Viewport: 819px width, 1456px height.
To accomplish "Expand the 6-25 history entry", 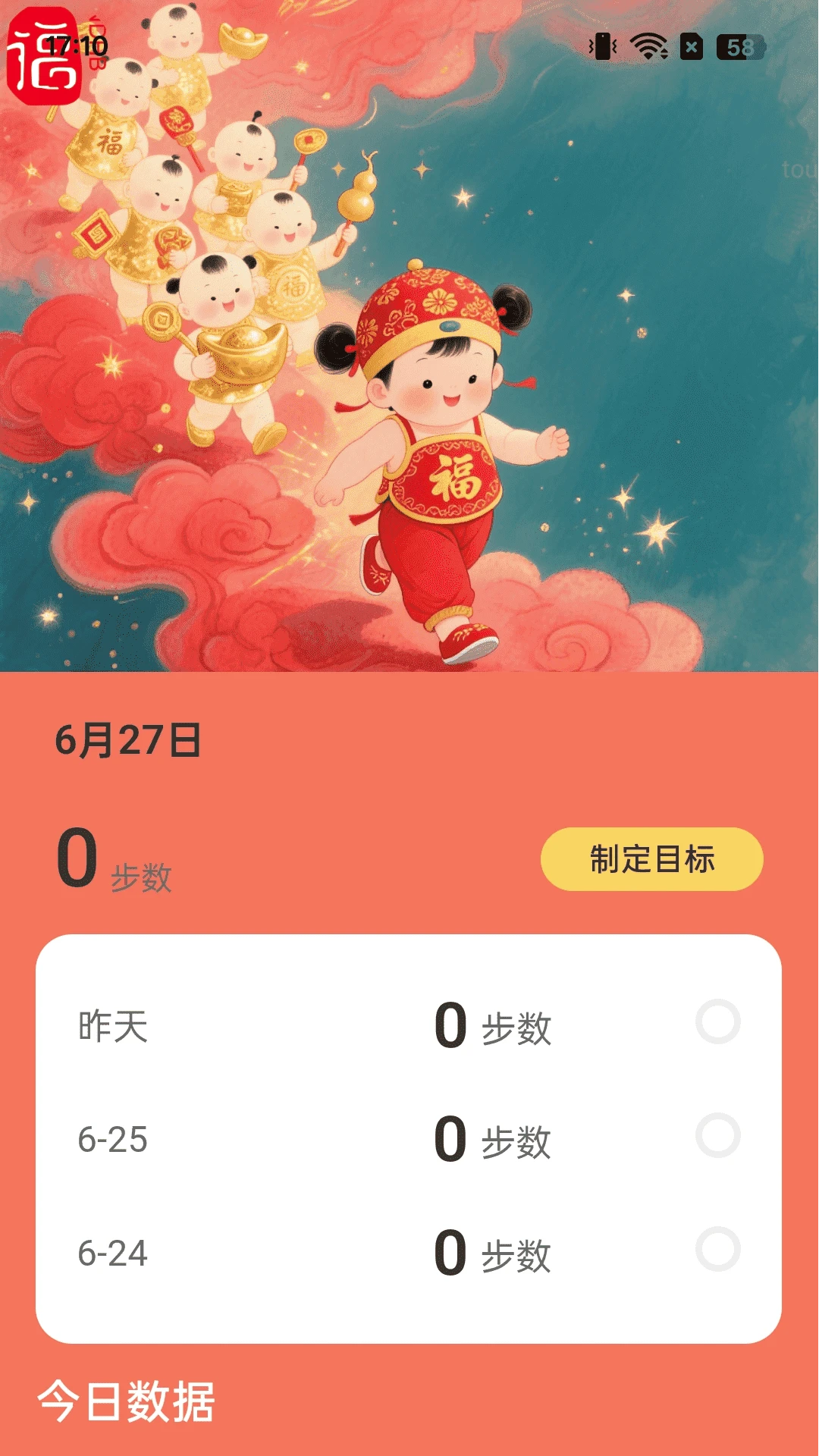I will click(111, 1137).
